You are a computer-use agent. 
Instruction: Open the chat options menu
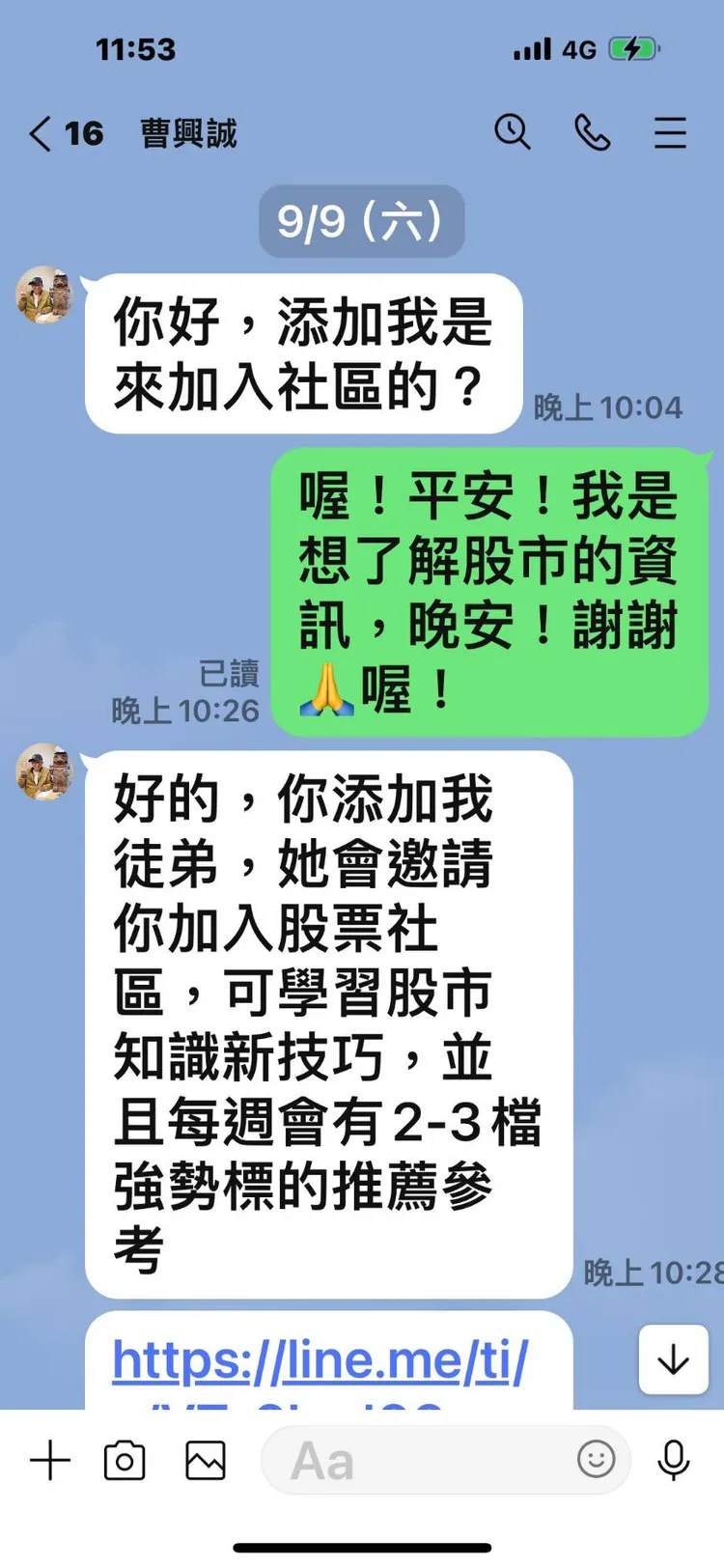[670, 133]
